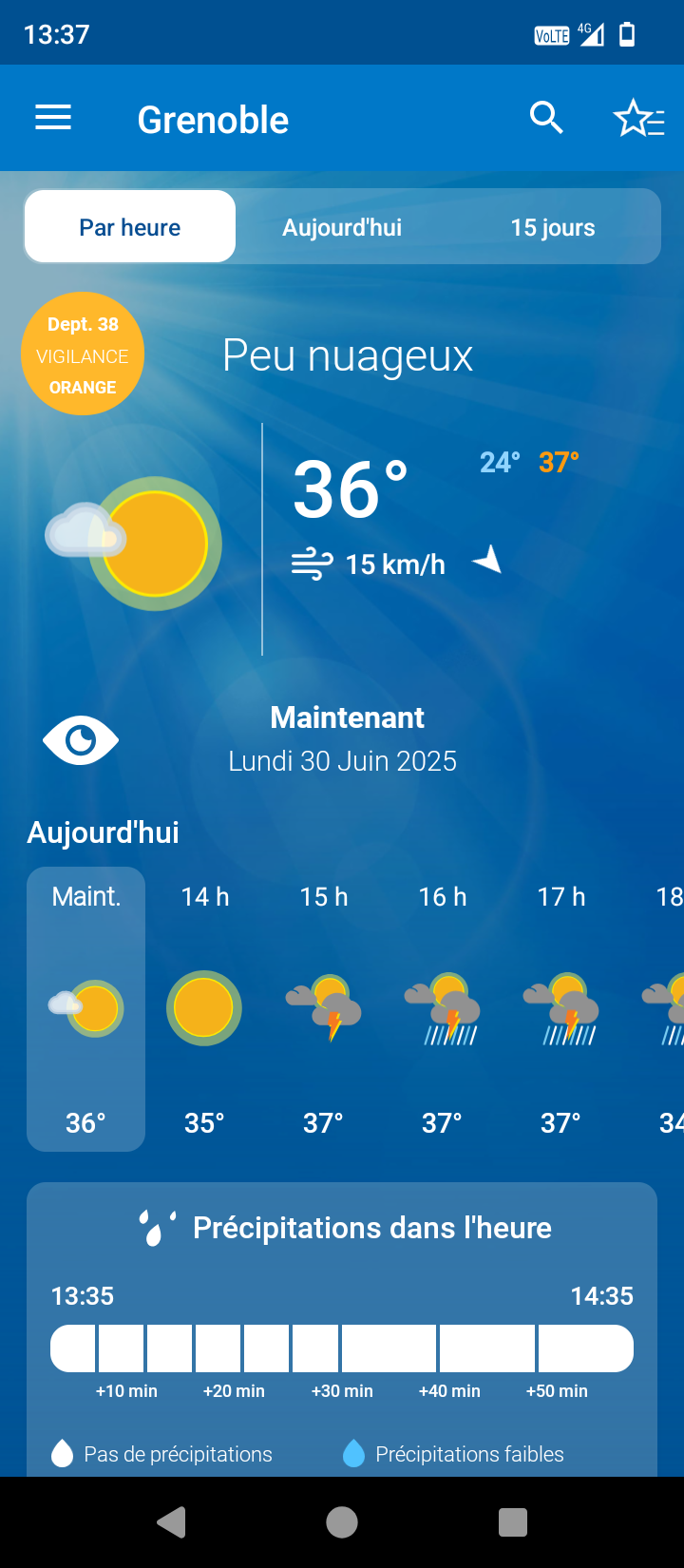Switch to the 15 jours tab

pyautogui.click(x=553, y=227)
